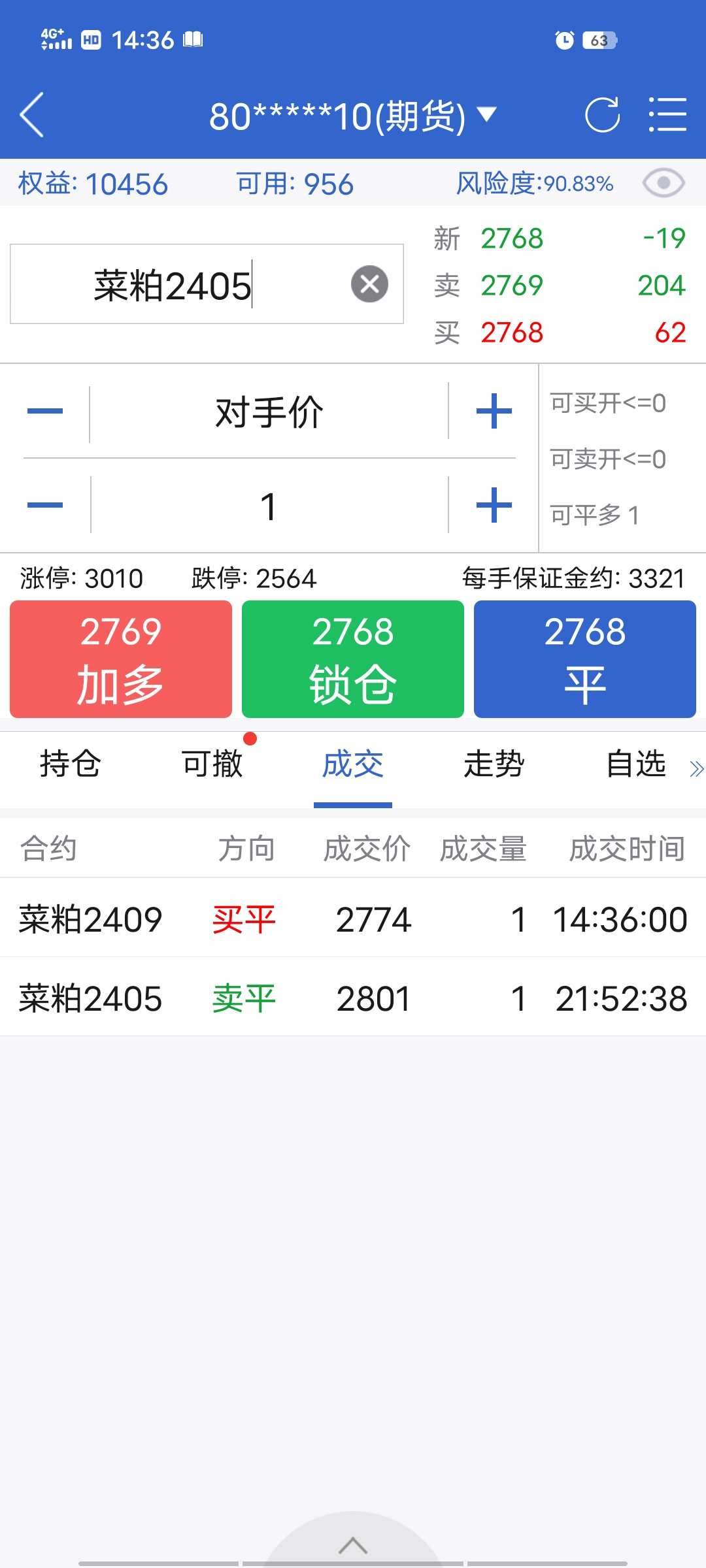Expand the bottom panel with up arrow

coord(353,1545)
